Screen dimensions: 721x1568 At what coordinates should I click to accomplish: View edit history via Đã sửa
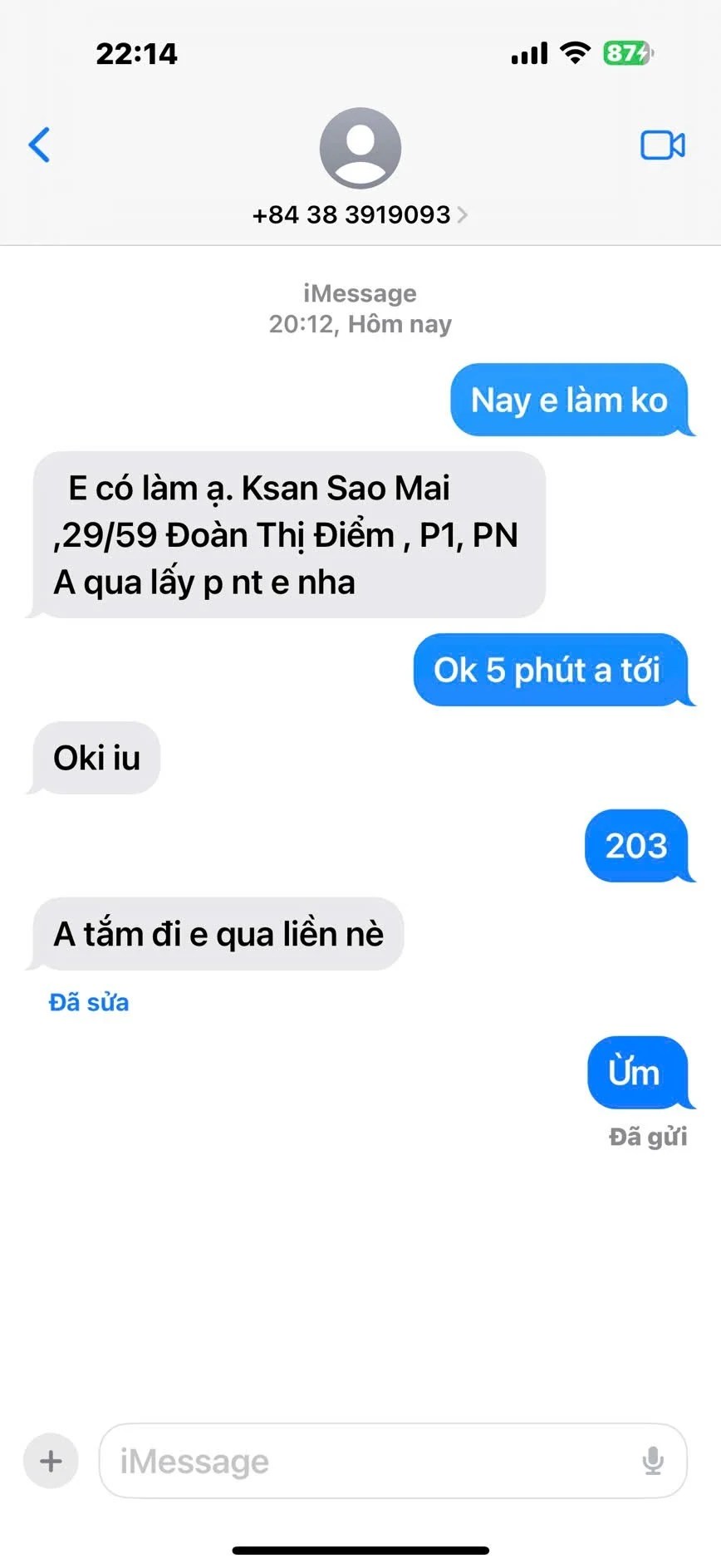(89, 1002)
